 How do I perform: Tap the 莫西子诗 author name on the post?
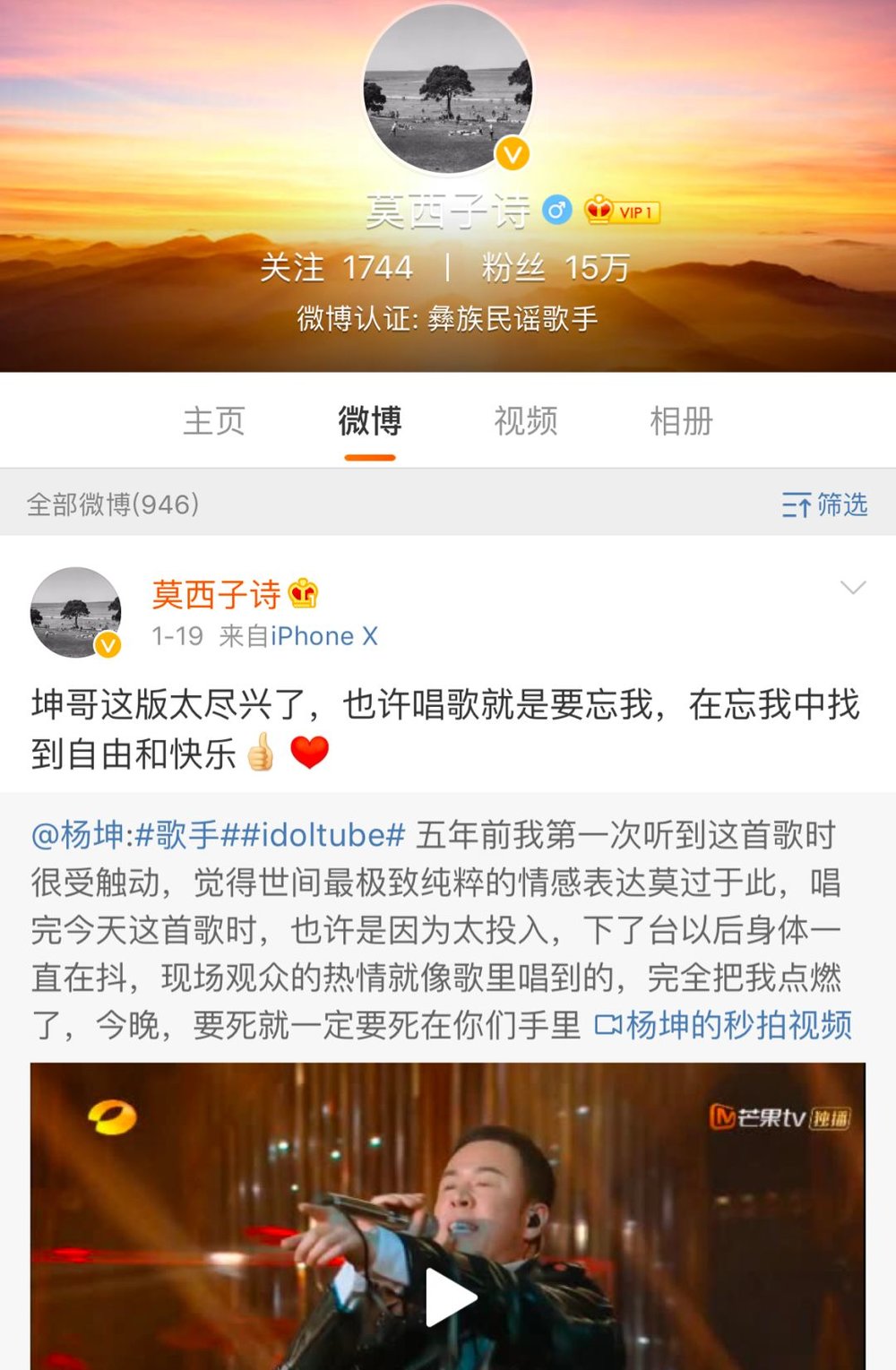tap(217, 593)
